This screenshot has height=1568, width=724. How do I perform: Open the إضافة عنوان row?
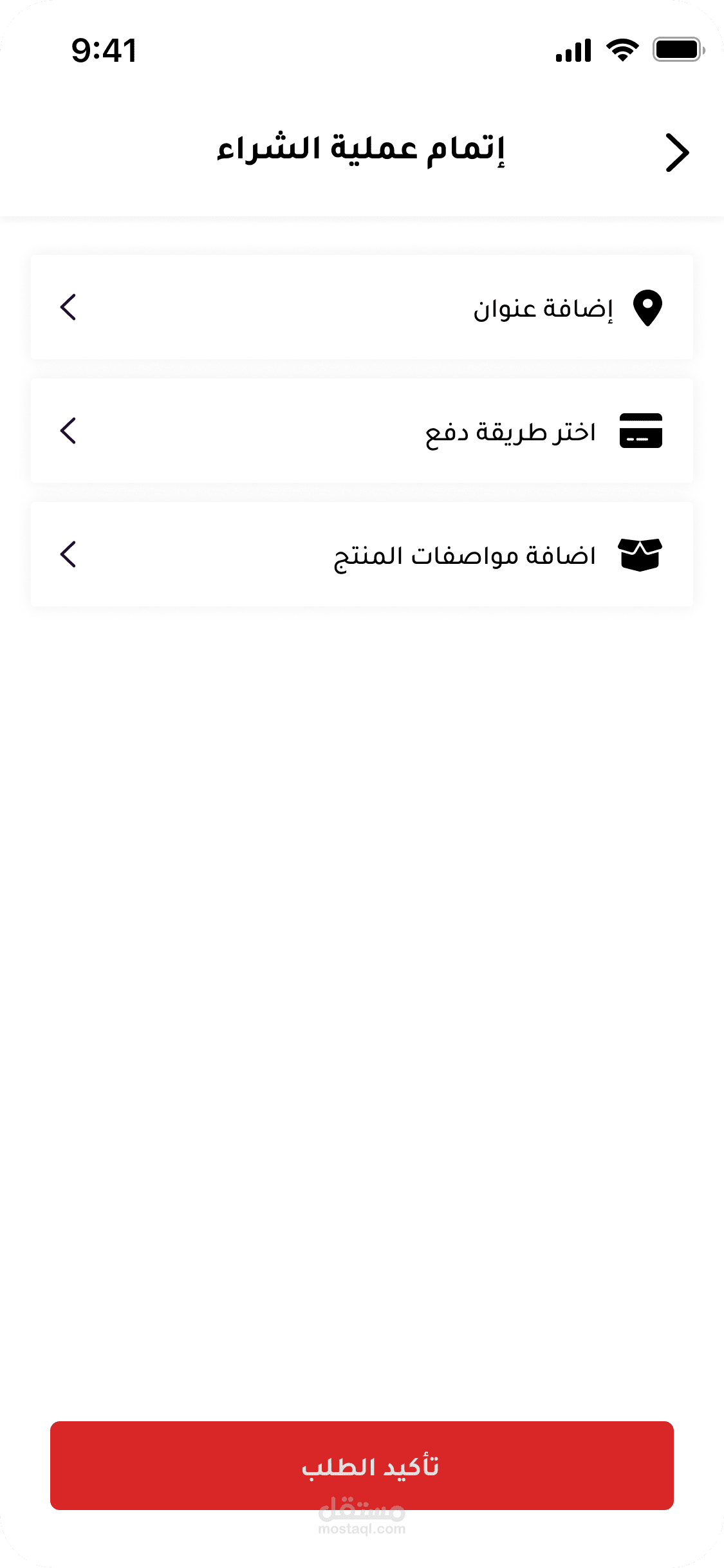(x=362, y=307)
